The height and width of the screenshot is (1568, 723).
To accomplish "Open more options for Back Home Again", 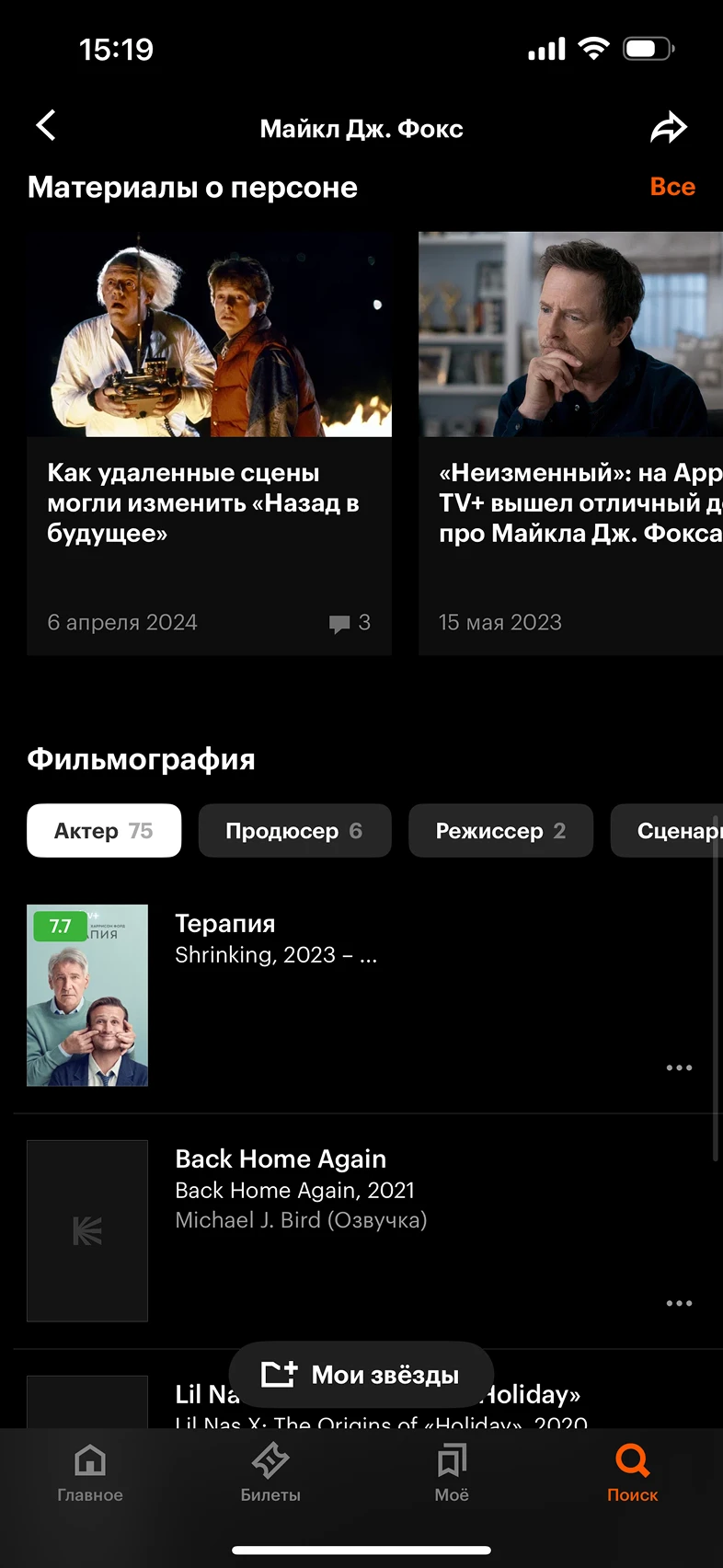I will 679,1303.
